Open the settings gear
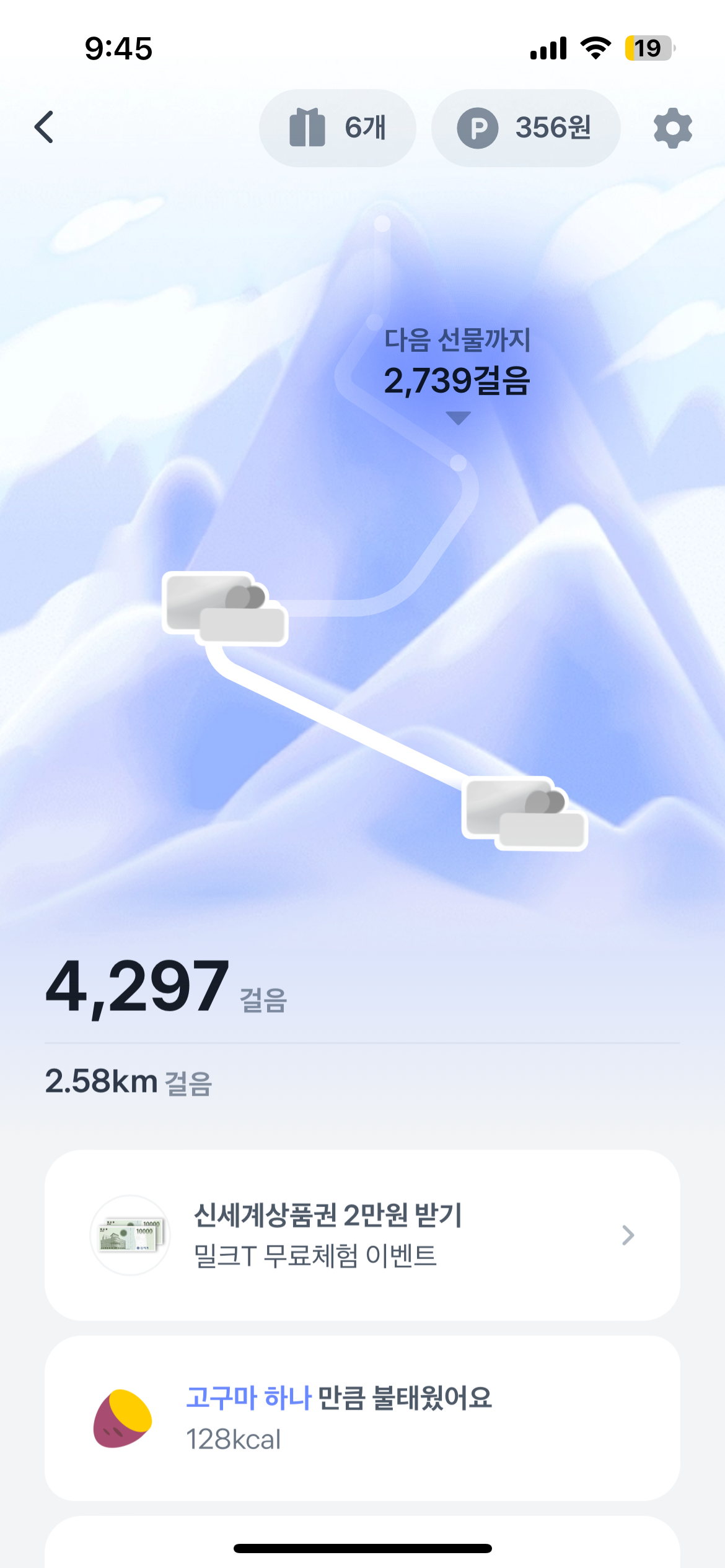This screenshot has width=725, height=1568. click(x=672, y=128)
